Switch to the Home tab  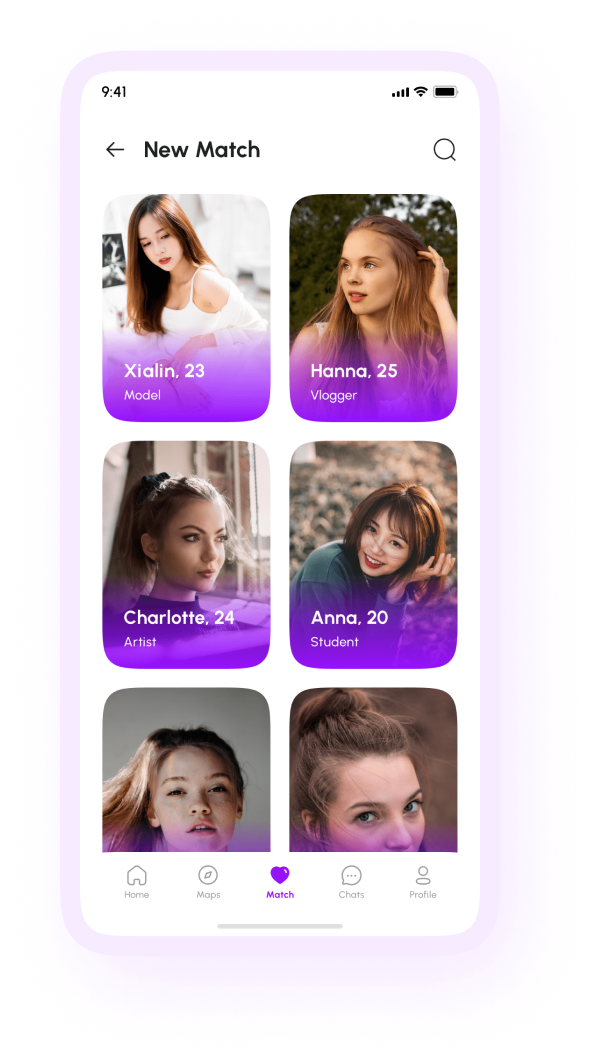click(137, 881)
